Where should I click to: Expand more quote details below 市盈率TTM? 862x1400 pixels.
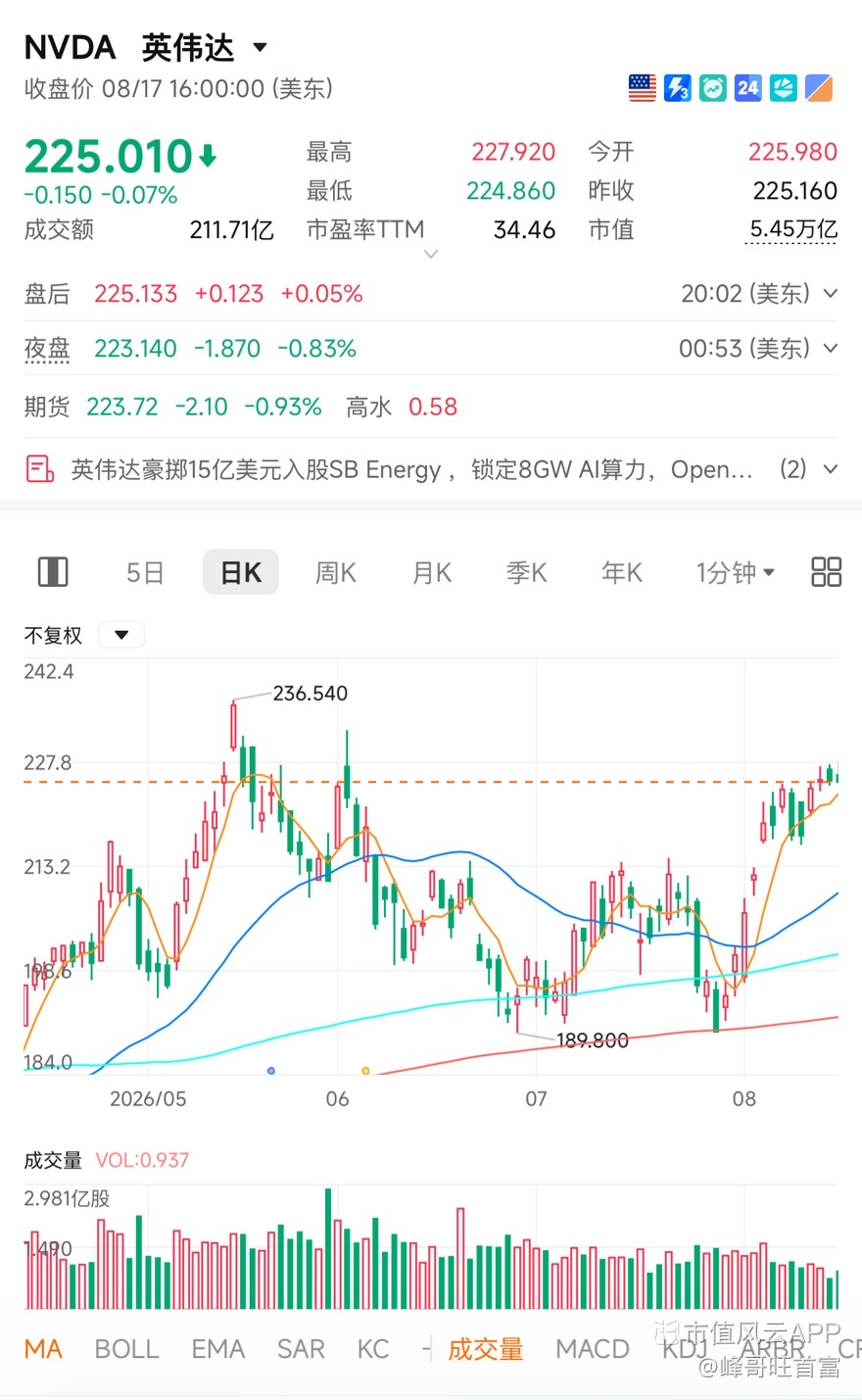click(x=430, y=254)
